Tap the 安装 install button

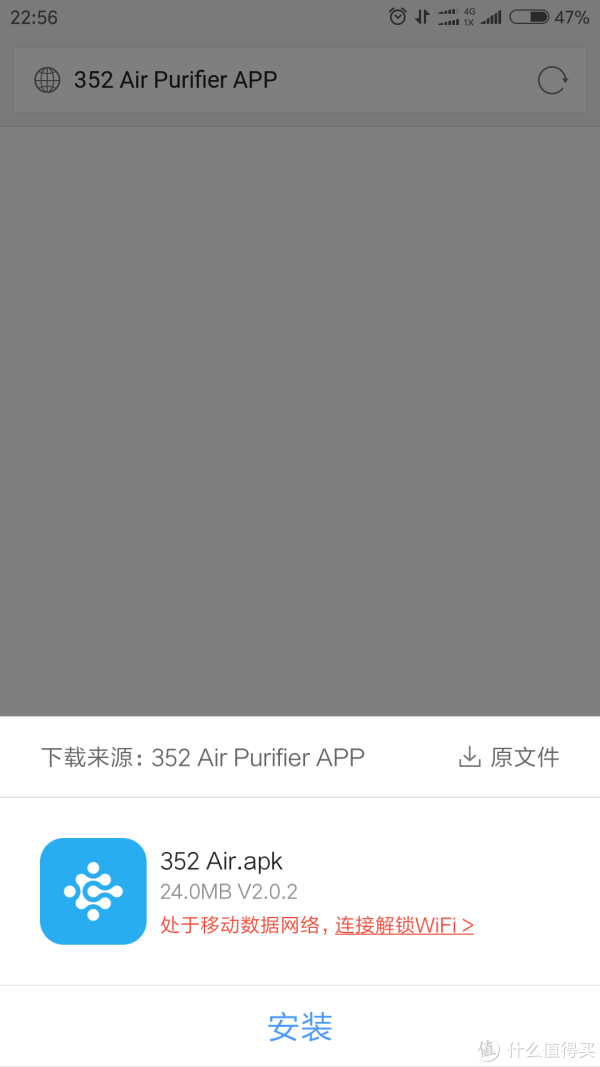(300, 1026)
